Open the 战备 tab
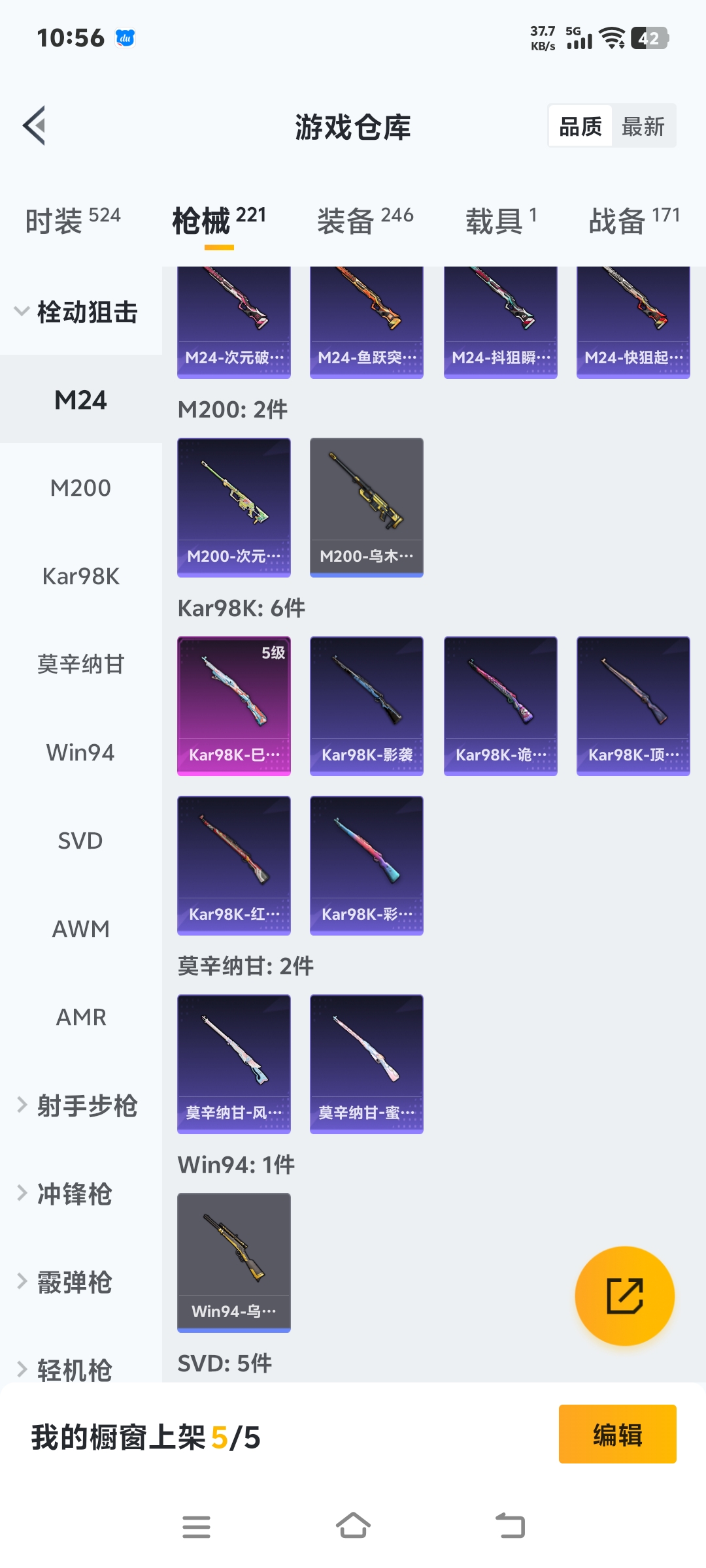The image size is (706, 1568). coord(634,221)
